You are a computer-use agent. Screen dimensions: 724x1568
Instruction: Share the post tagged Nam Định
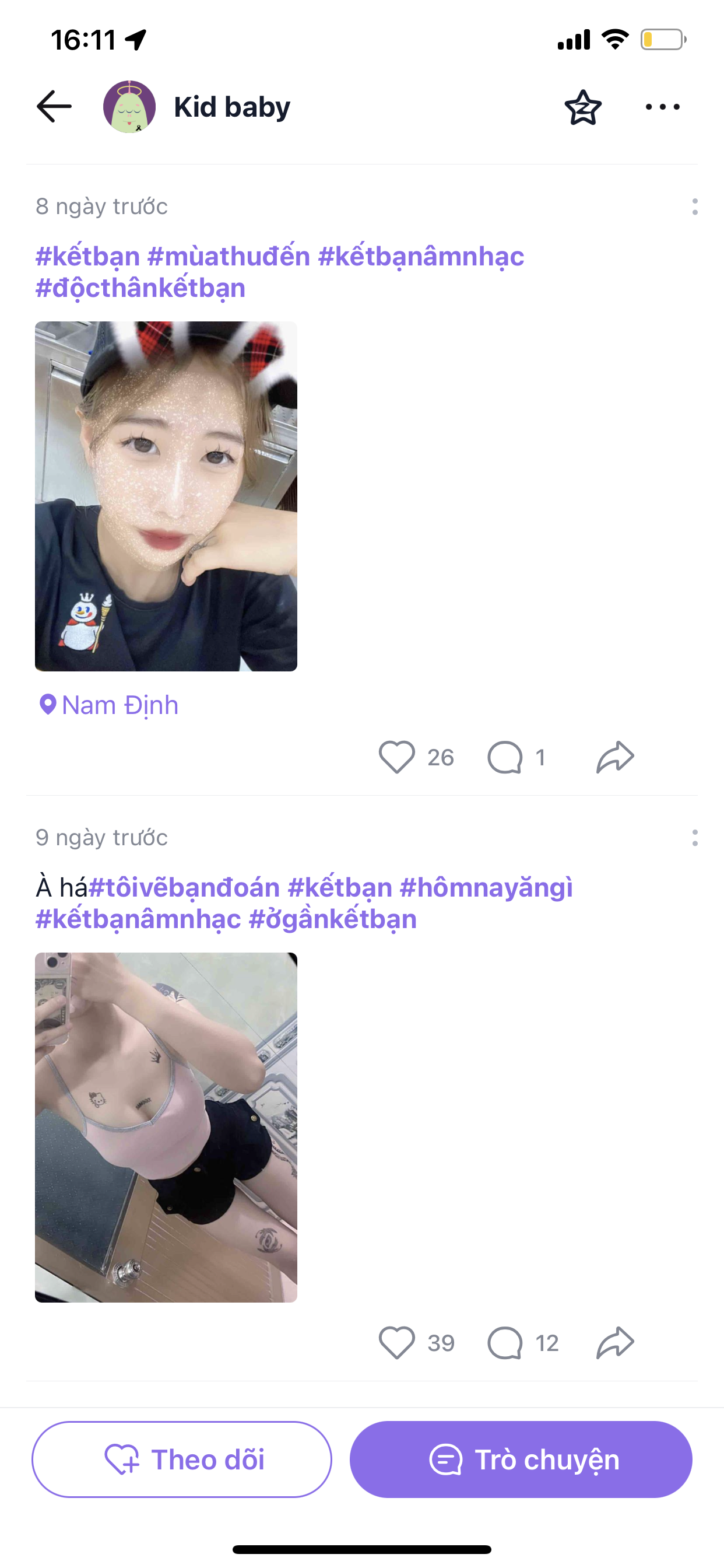pos(615,757)
